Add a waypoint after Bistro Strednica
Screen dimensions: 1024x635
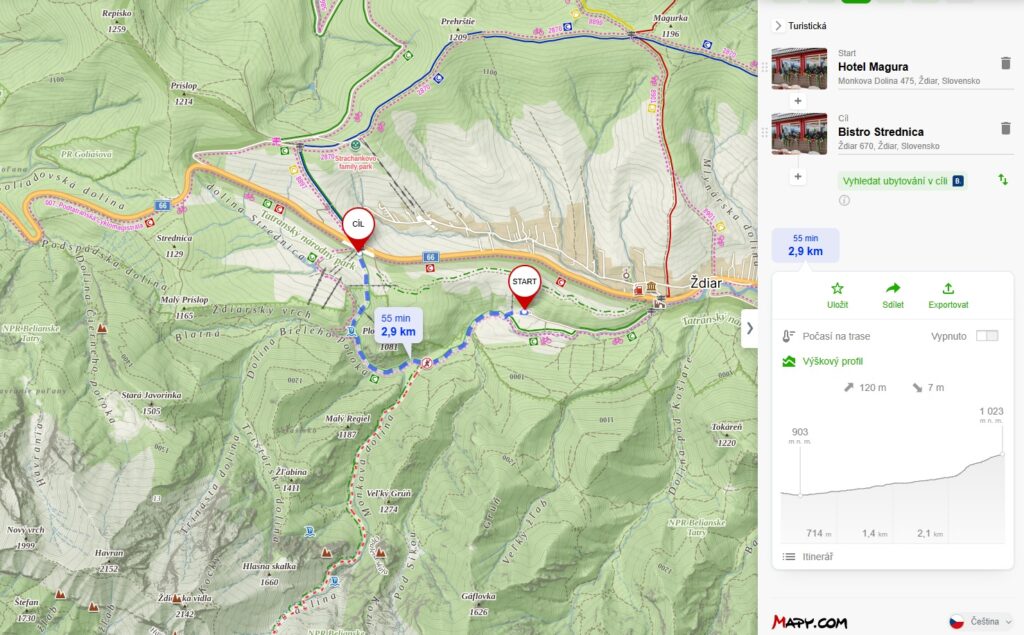797,176
